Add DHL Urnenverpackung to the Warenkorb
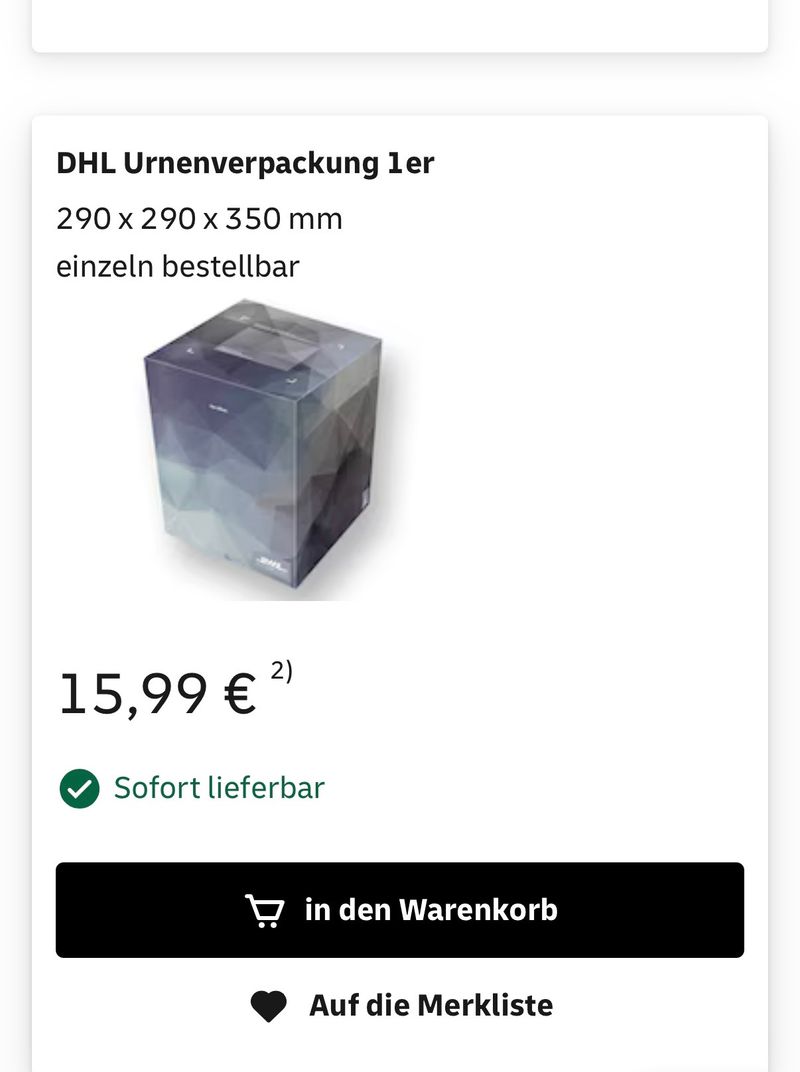This screenshot has height=1072, width=800. click(x=400, y=910)
